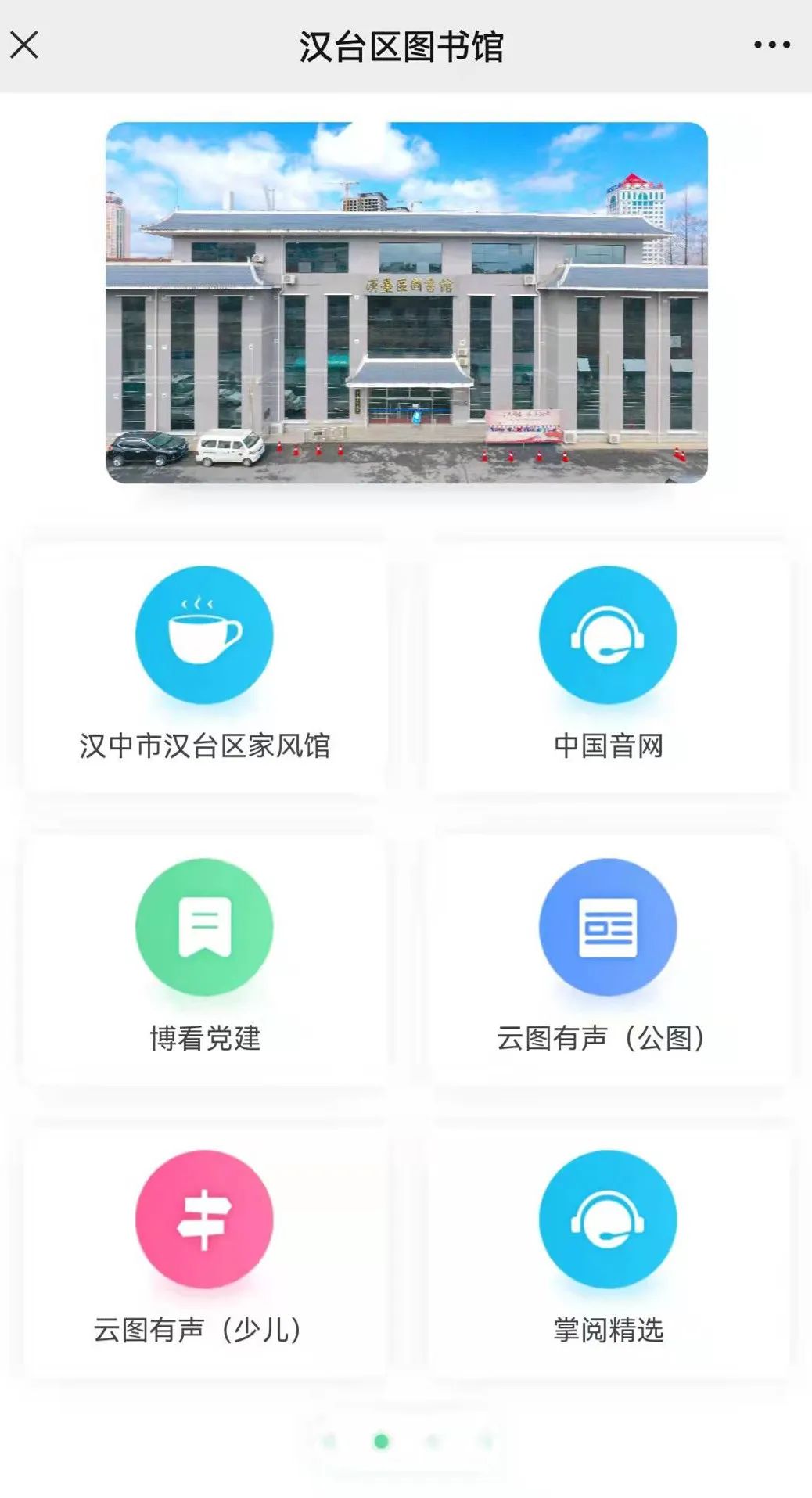Open the 中国音网 resource
Image resolution: width=812 pixels, height=1498 pixels.
pyautogui.click(x=608, y=667)
